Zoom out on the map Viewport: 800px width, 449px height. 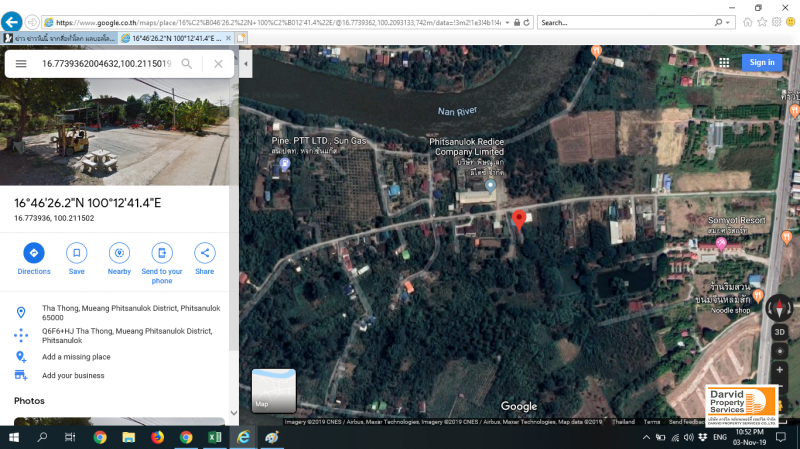coord(779,390)
